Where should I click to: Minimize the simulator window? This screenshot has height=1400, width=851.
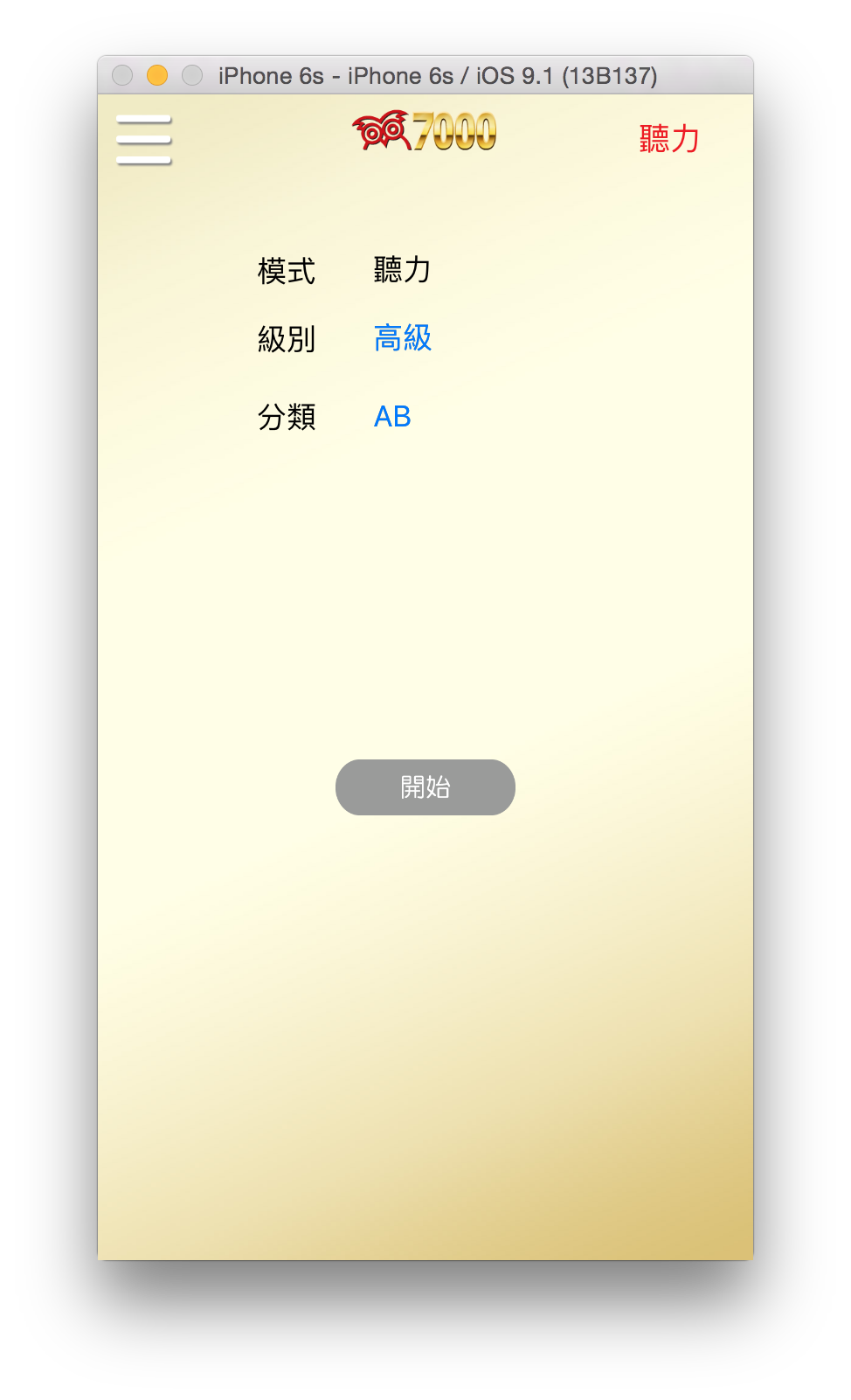point(157,75)
